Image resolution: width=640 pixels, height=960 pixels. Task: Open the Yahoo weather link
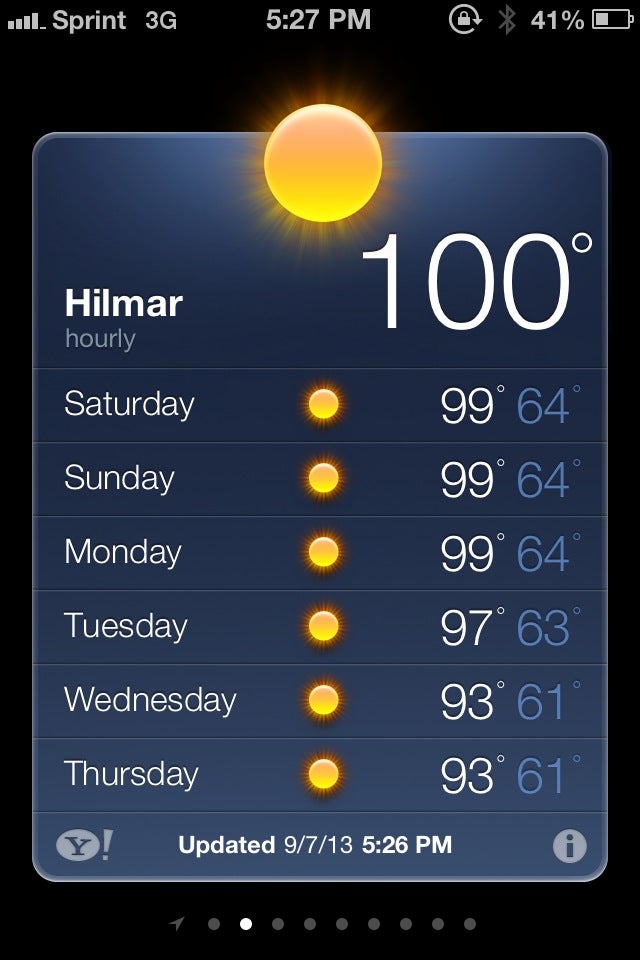[84, 846]
